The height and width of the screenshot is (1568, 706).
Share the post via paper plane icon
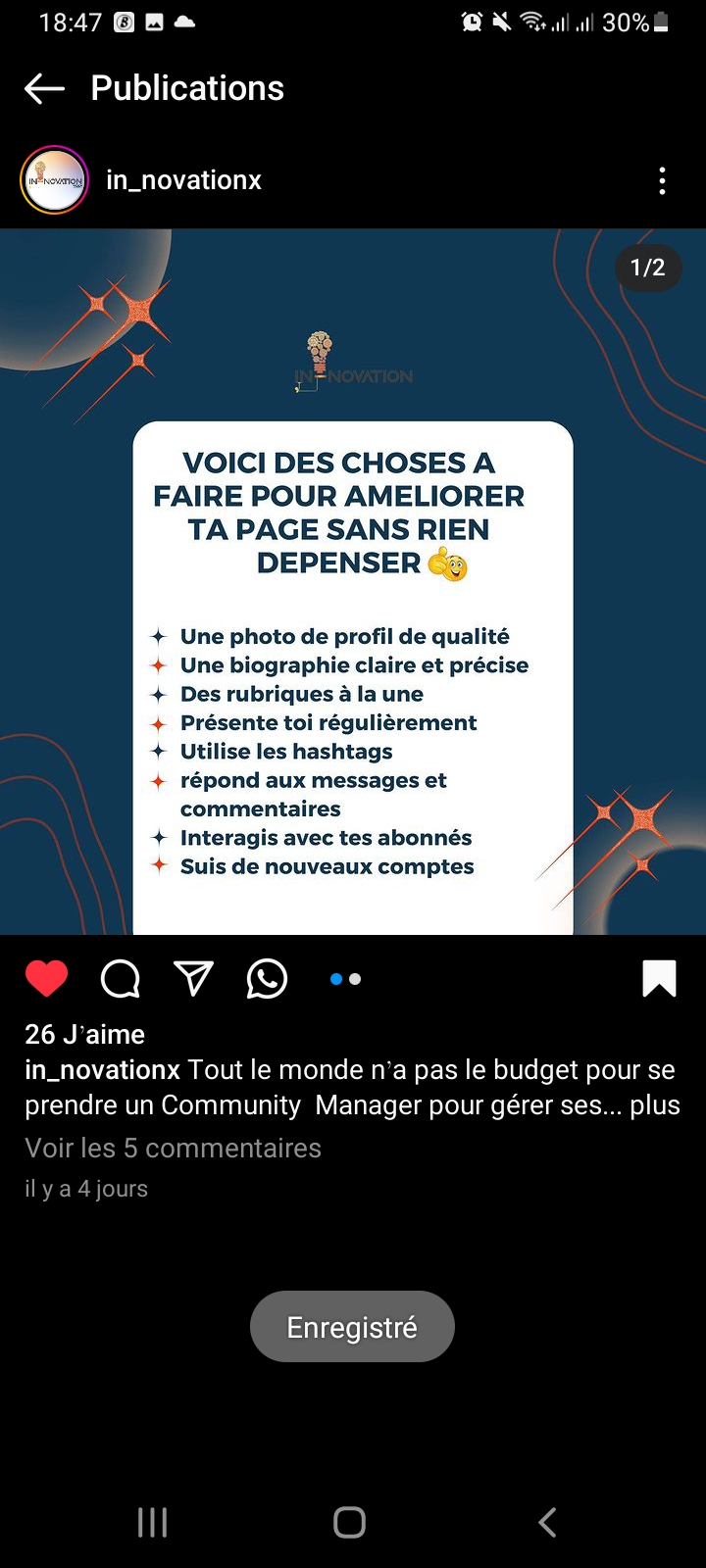[193, 978]
